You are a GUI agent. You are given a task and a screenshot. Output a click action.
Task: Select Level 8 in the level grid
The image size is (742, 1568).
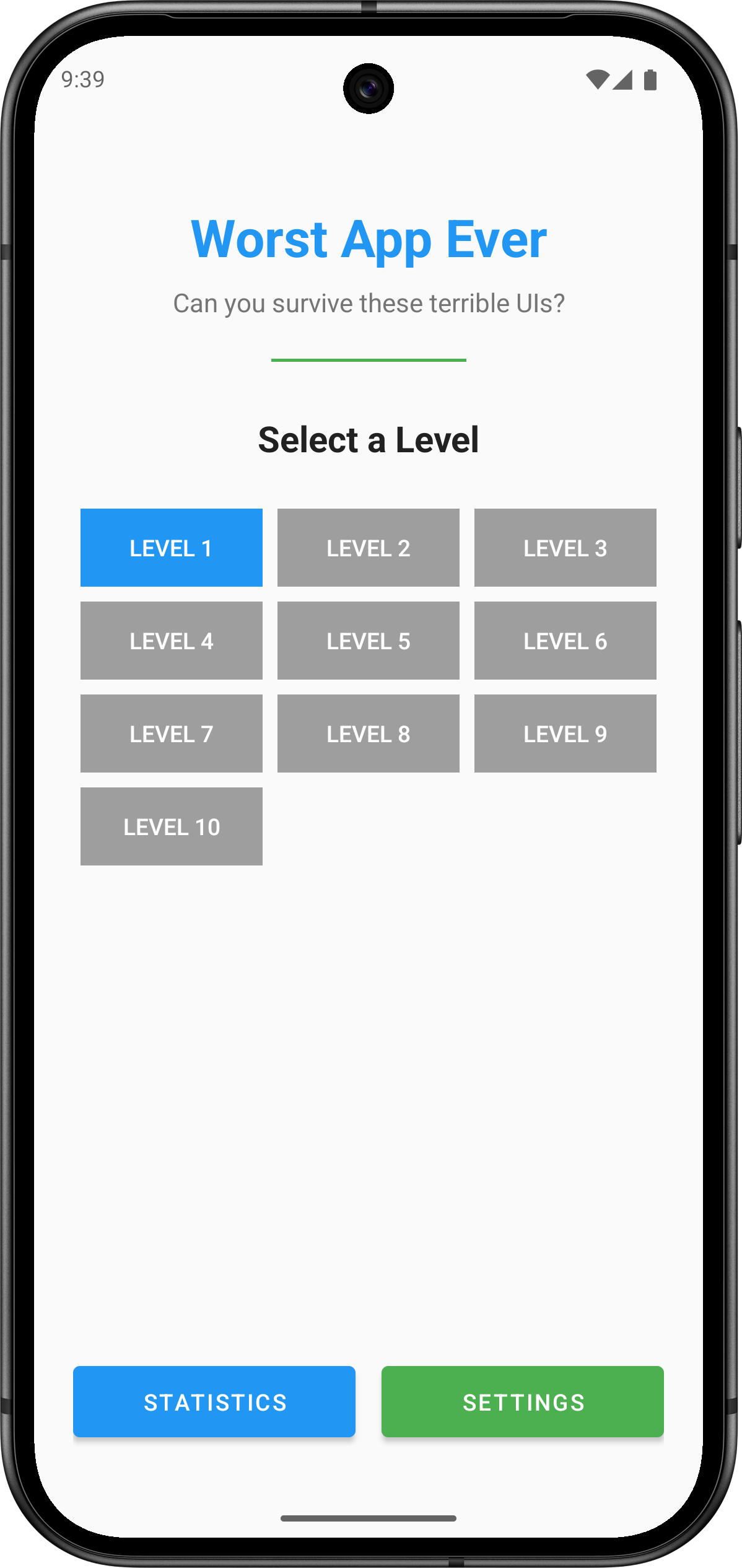click(368, 734)
